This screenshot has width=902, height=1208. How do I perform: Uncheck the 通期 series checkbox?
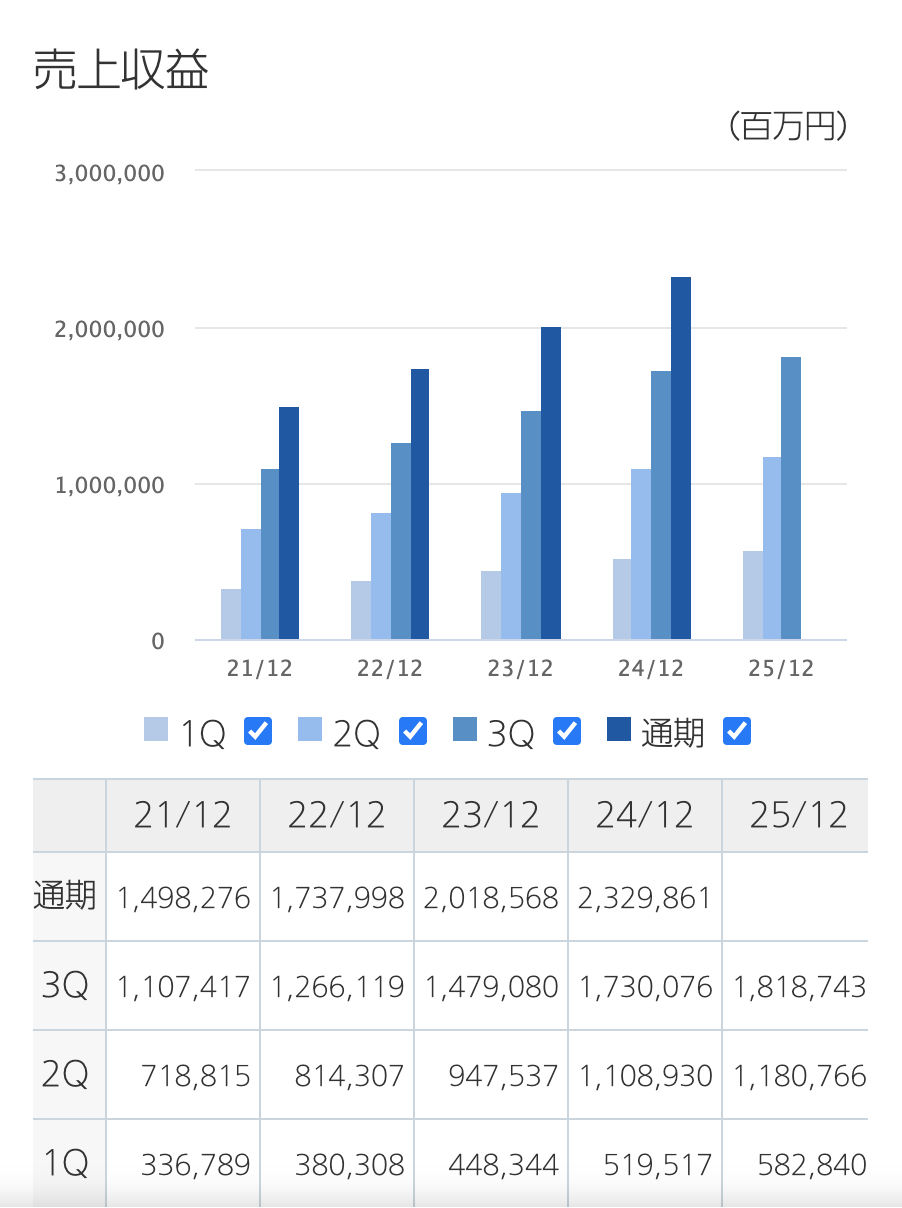[x=737, y=732]
